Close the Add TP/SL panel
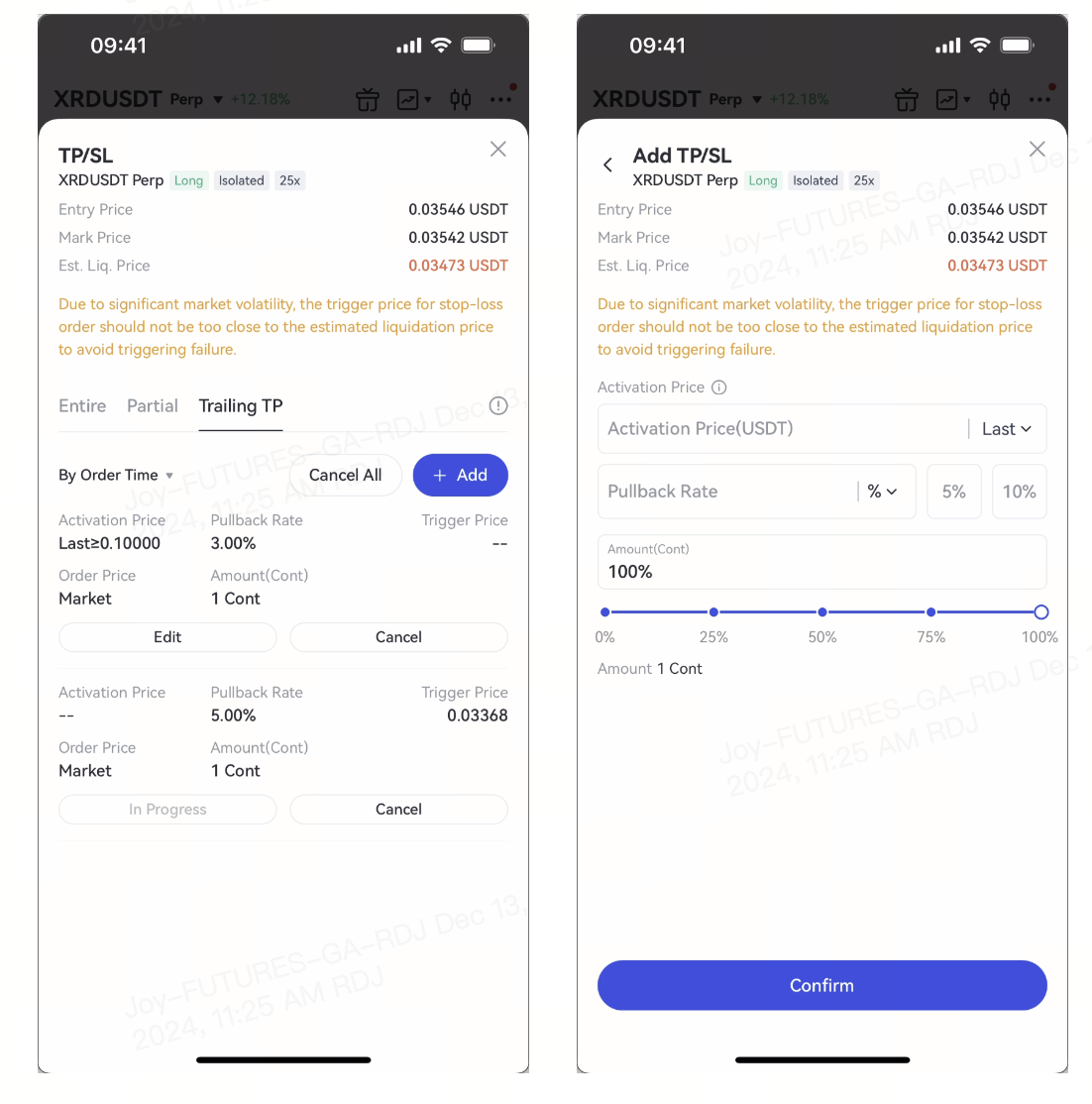This screenshot has width=1092, height=1104. click(x=1037, y=149)
